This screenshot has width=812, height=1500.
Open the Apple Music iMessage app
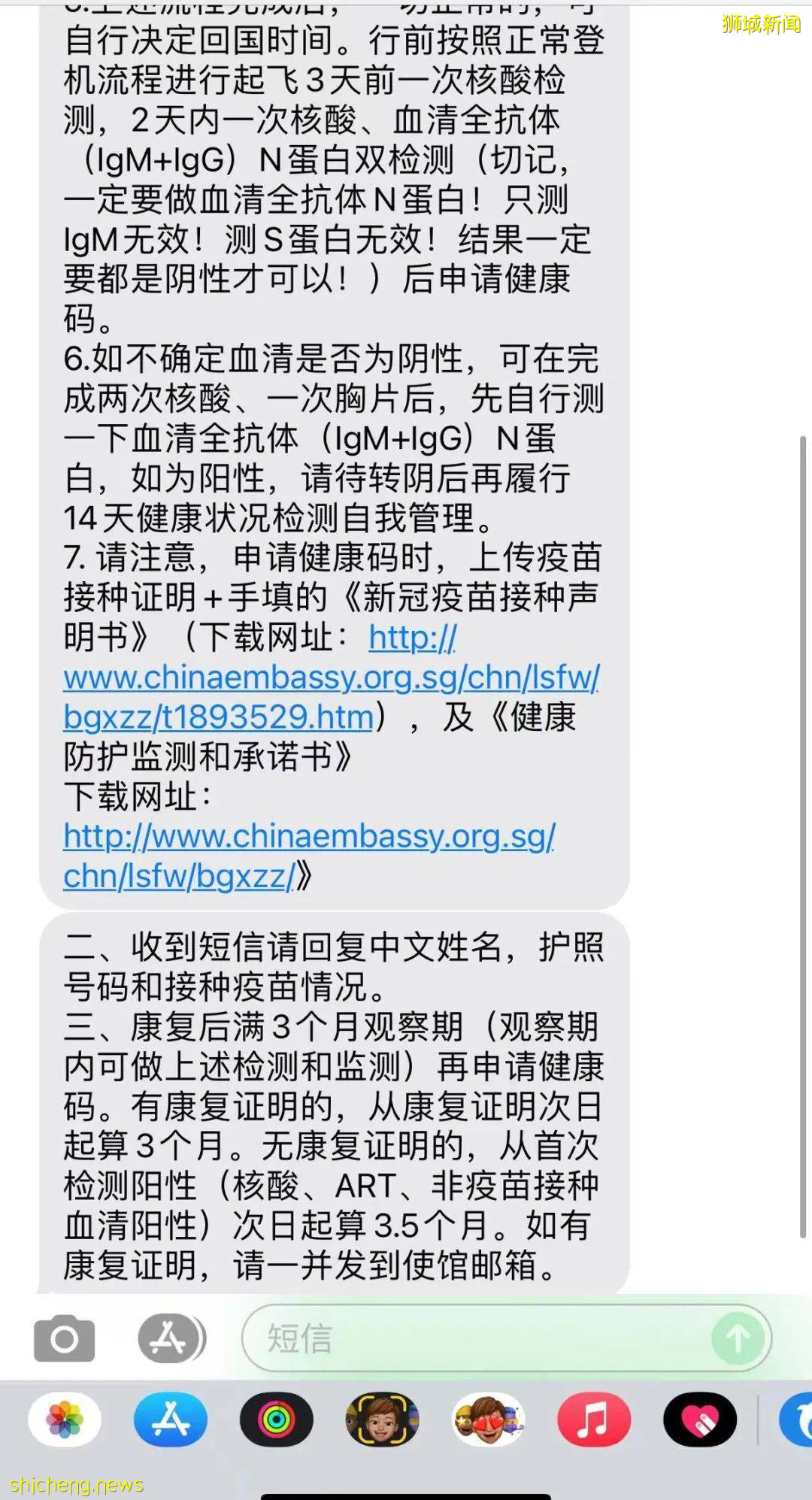[x=594, y=1420]
